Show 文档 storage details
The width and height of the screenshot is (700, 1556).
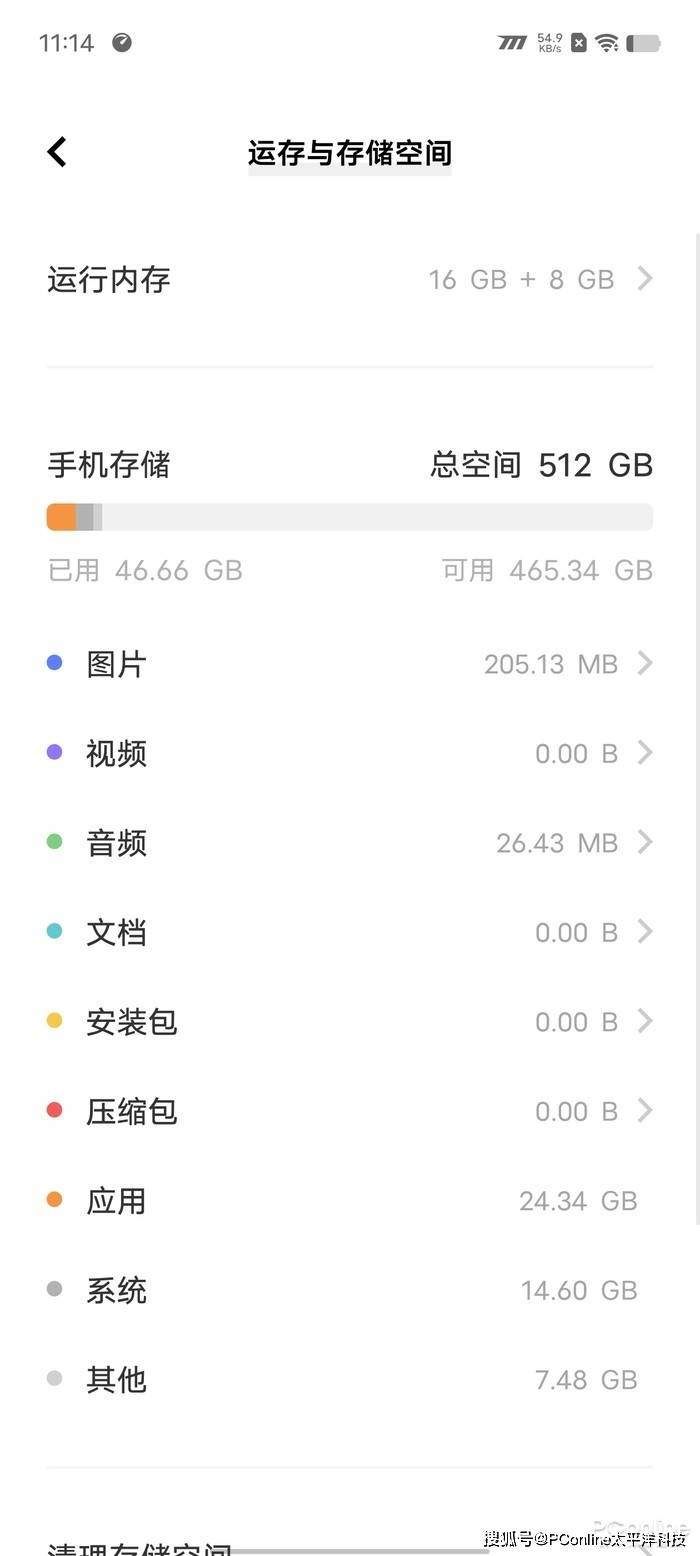[x=350, y=932]
